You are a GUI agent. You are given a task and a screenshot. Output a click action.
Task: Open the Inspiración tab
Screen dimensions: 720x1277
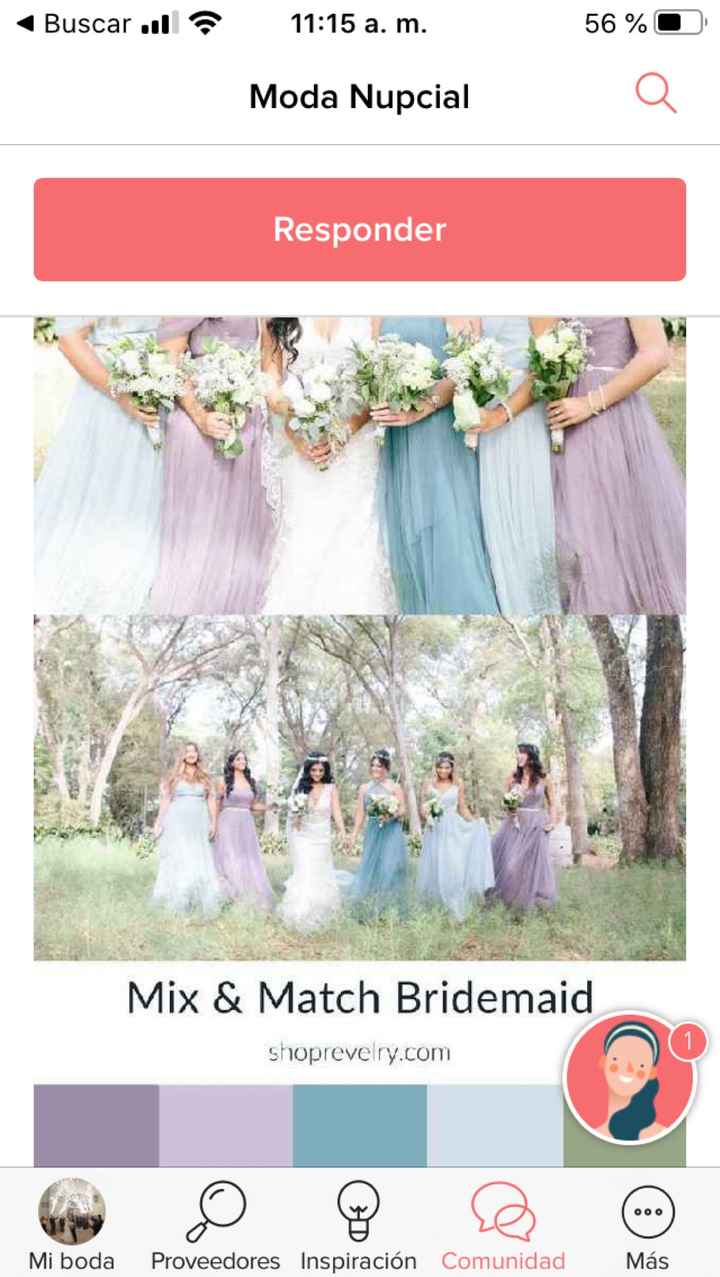click(358, 1225)
